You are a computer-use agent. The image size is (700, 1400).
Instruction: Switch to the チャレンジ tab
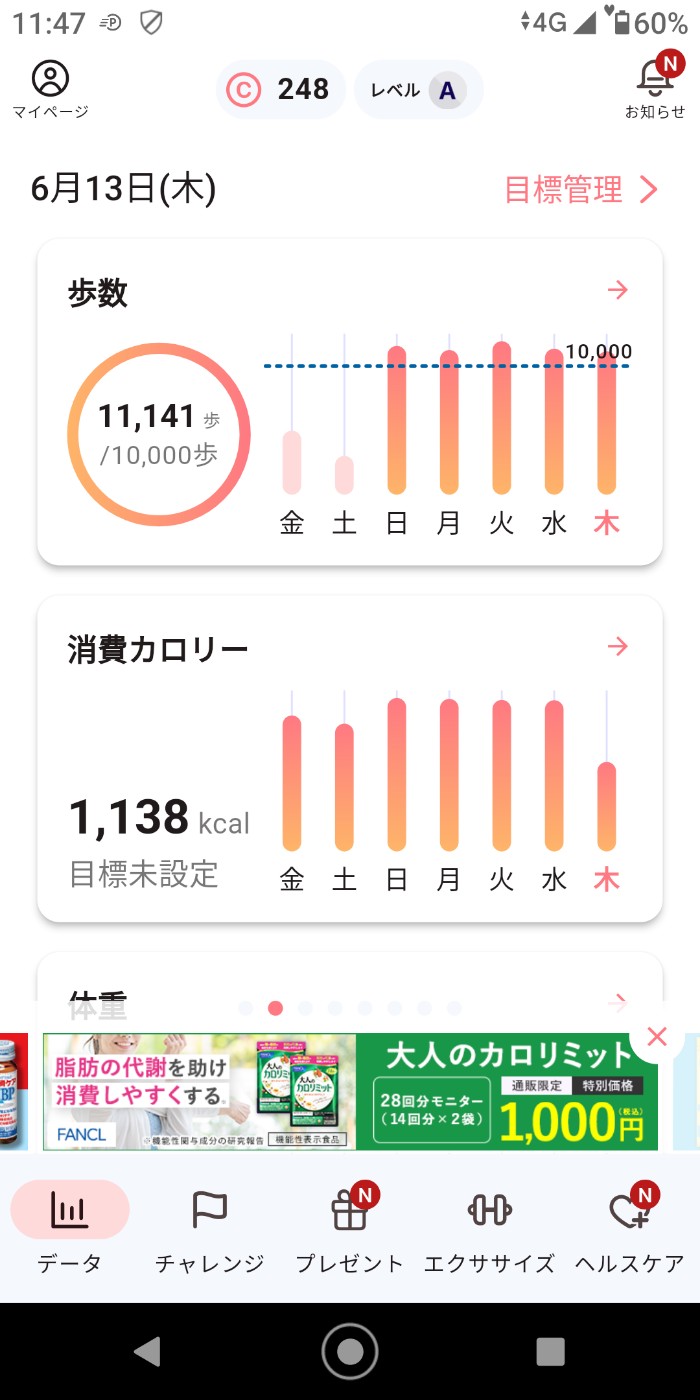210,1228
